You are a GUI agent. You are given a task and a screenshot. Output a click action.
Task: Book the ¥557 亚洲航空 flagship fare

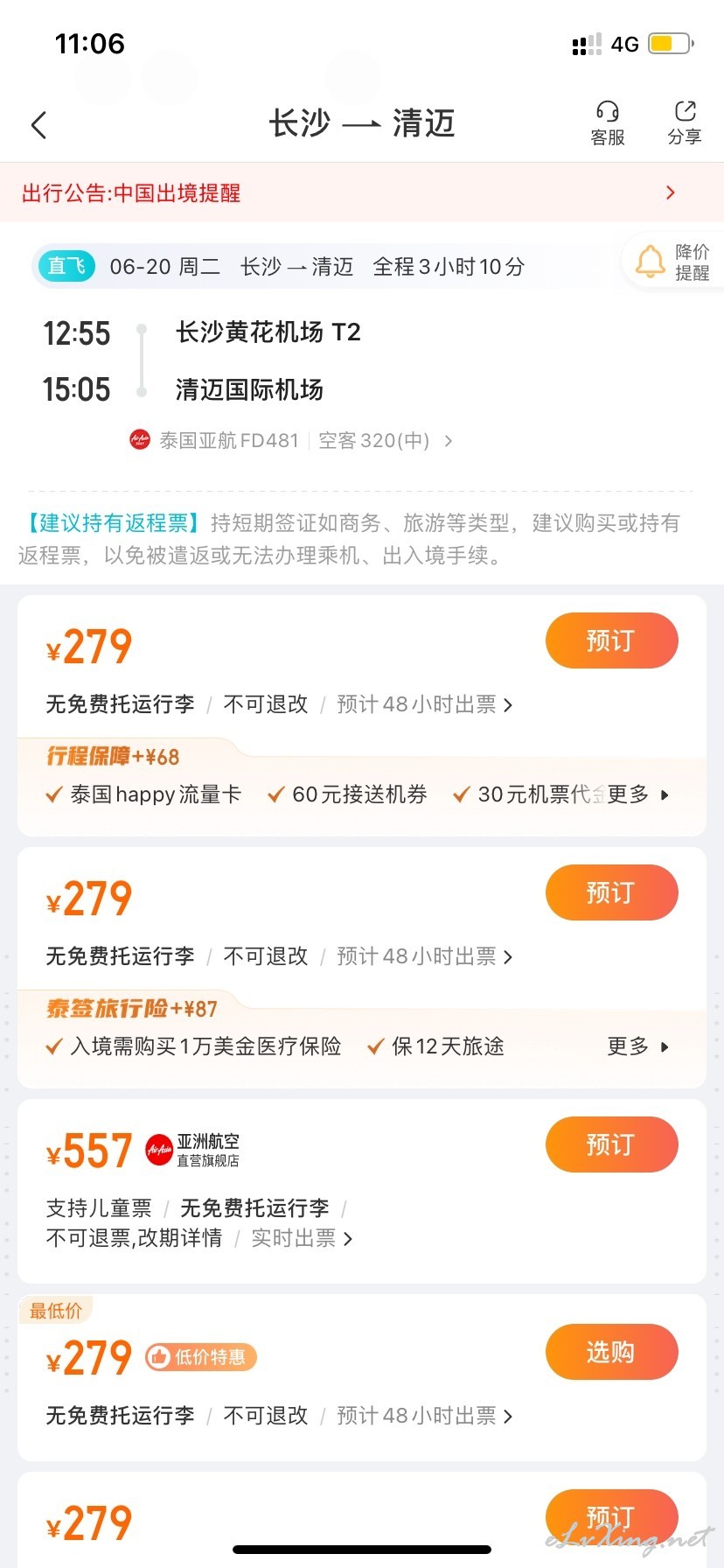(x=611, y=1144)
